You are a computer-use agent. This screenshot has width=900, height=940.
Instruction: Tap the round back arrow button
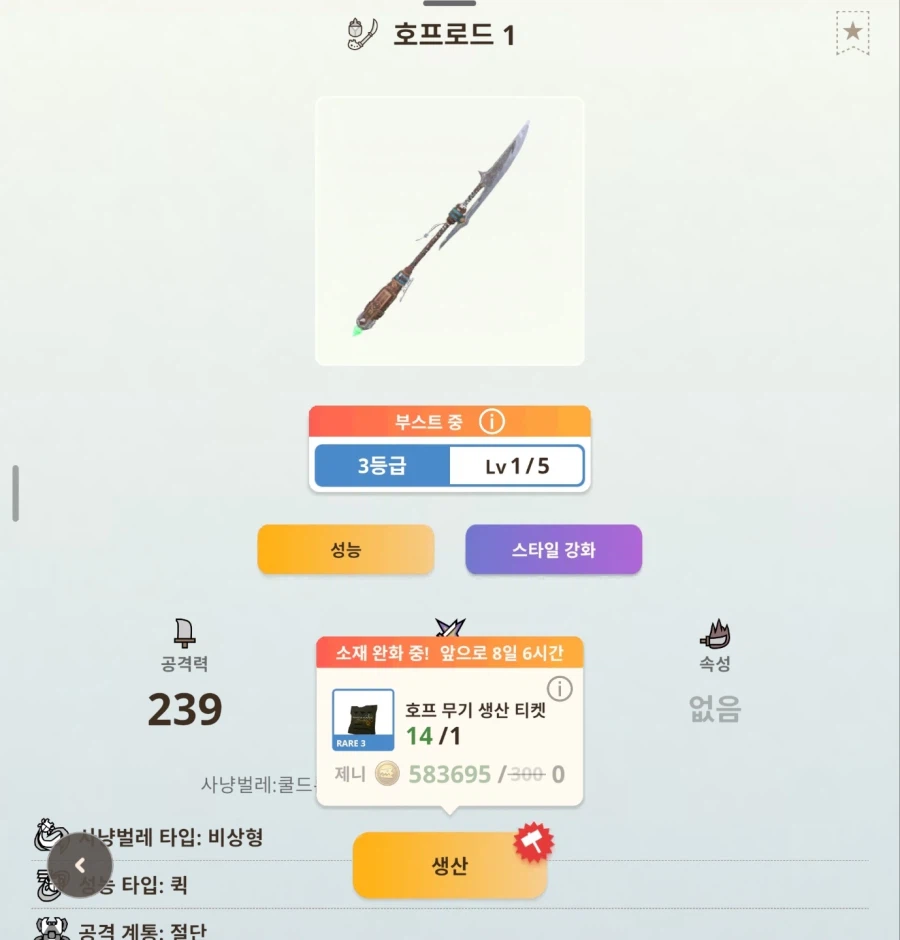click(81, 866)
